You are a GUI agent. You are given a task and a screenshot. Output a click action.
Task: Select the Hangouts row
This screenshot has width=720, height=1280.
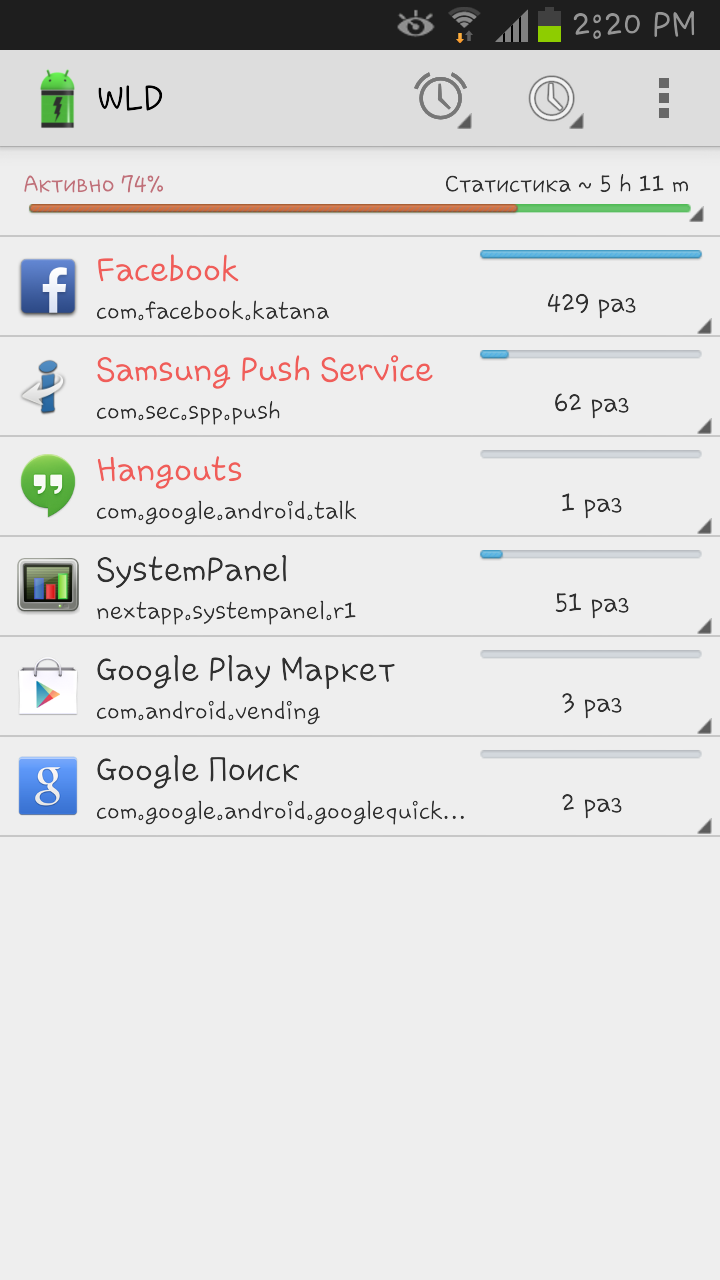[360, 487]
